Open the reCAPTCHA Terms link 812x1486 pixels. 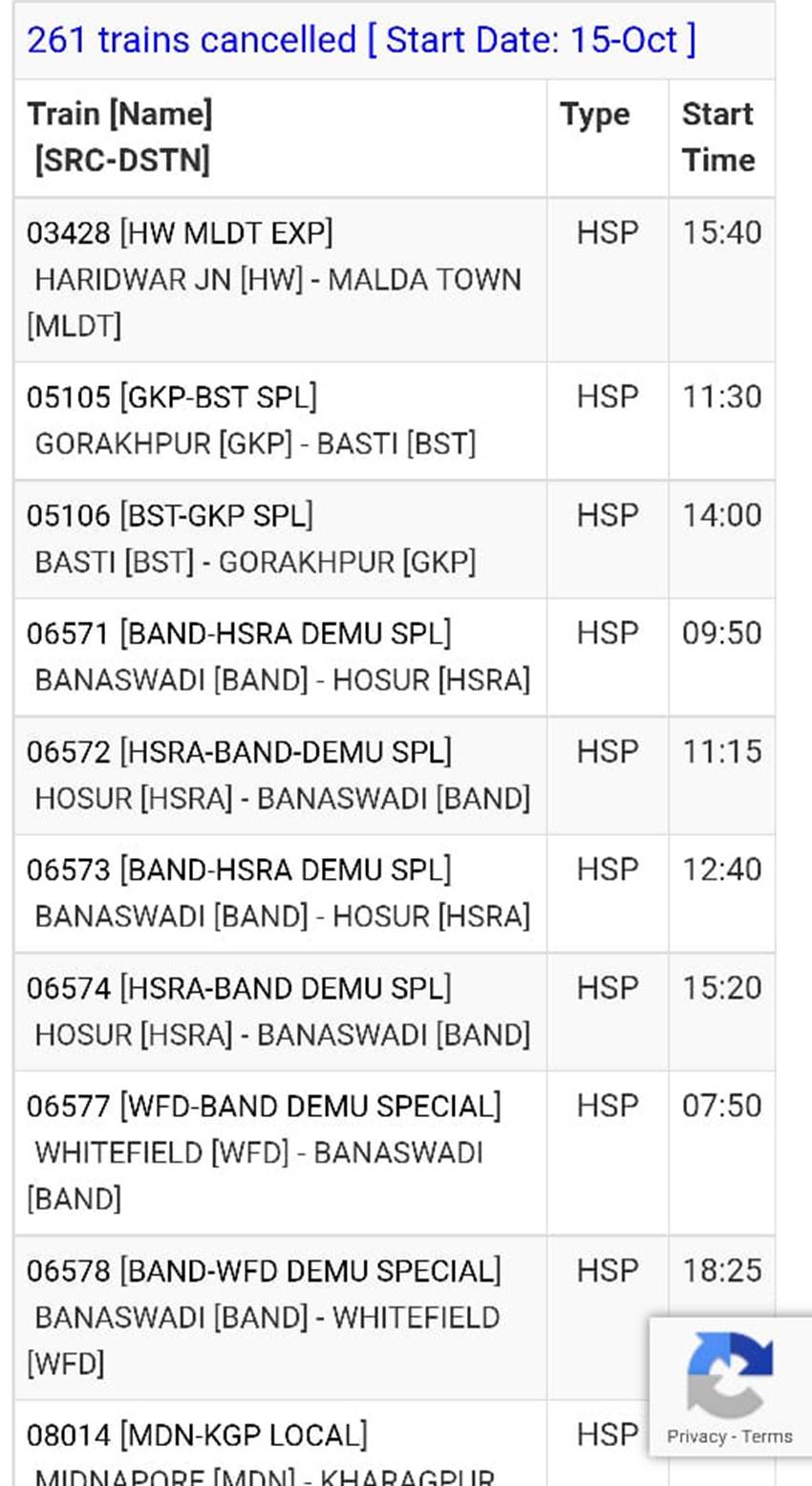pos(767,1435)
